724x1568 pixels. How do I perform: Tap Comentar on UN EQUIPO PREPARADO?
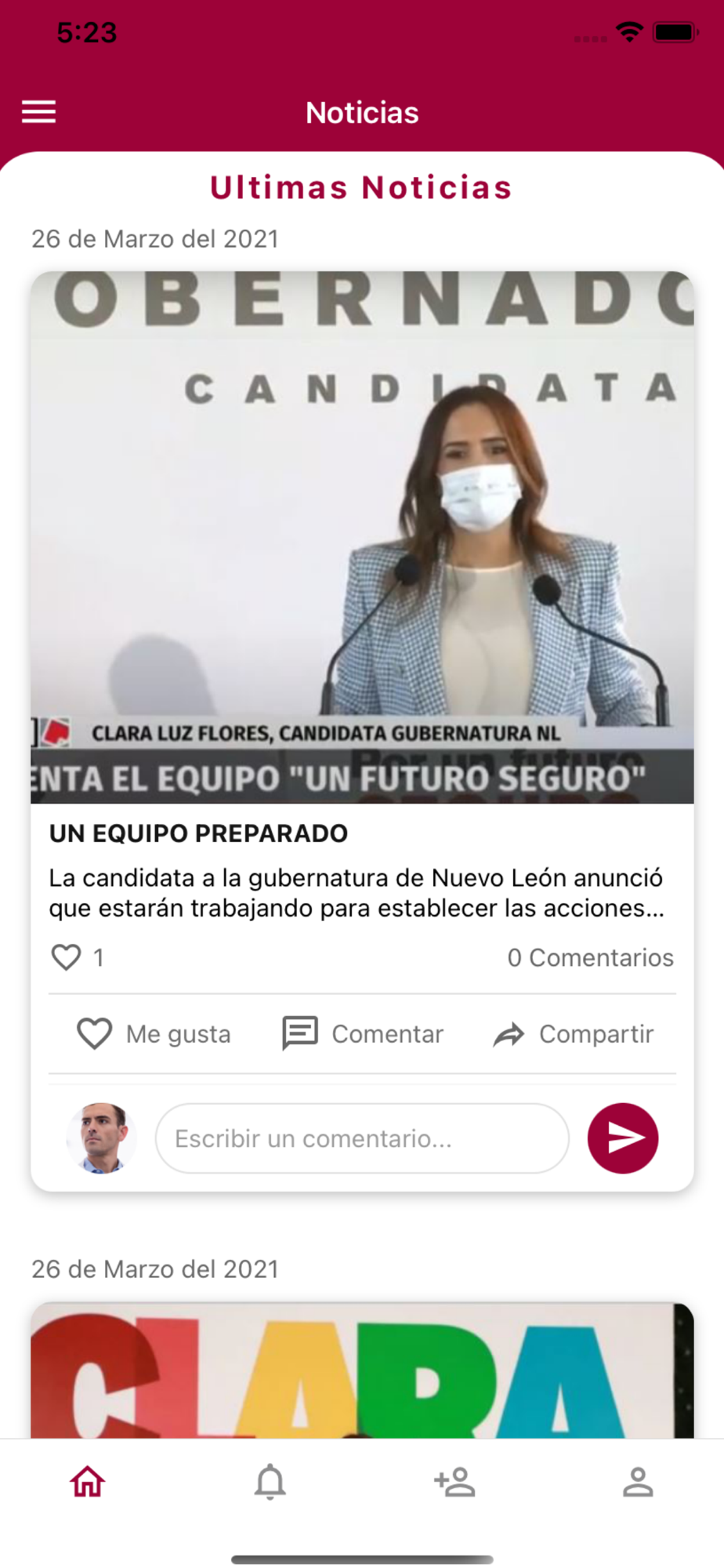(x=363, y=1034)
